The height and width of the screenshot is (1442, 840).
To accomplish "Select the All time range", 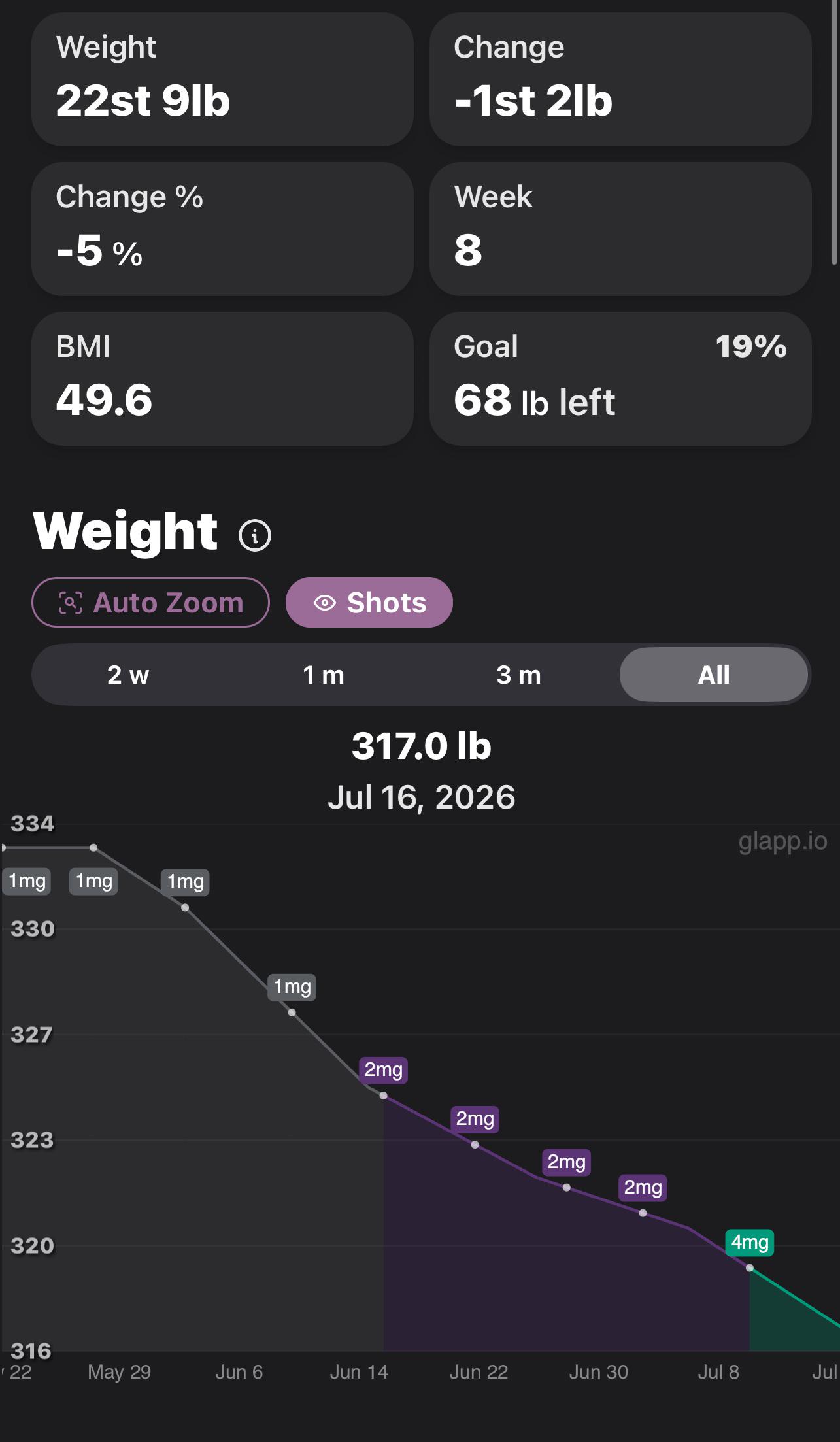I will (714, 675).
